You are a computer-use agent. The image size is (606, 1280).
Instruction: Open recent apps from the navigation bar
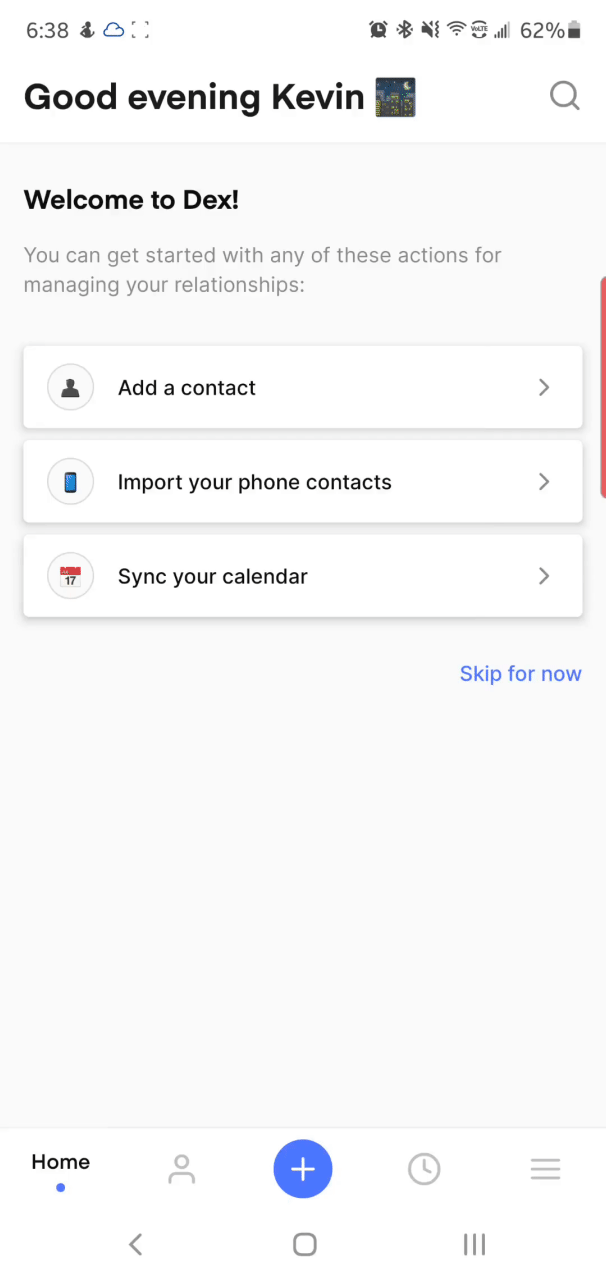click(474, 1244)
